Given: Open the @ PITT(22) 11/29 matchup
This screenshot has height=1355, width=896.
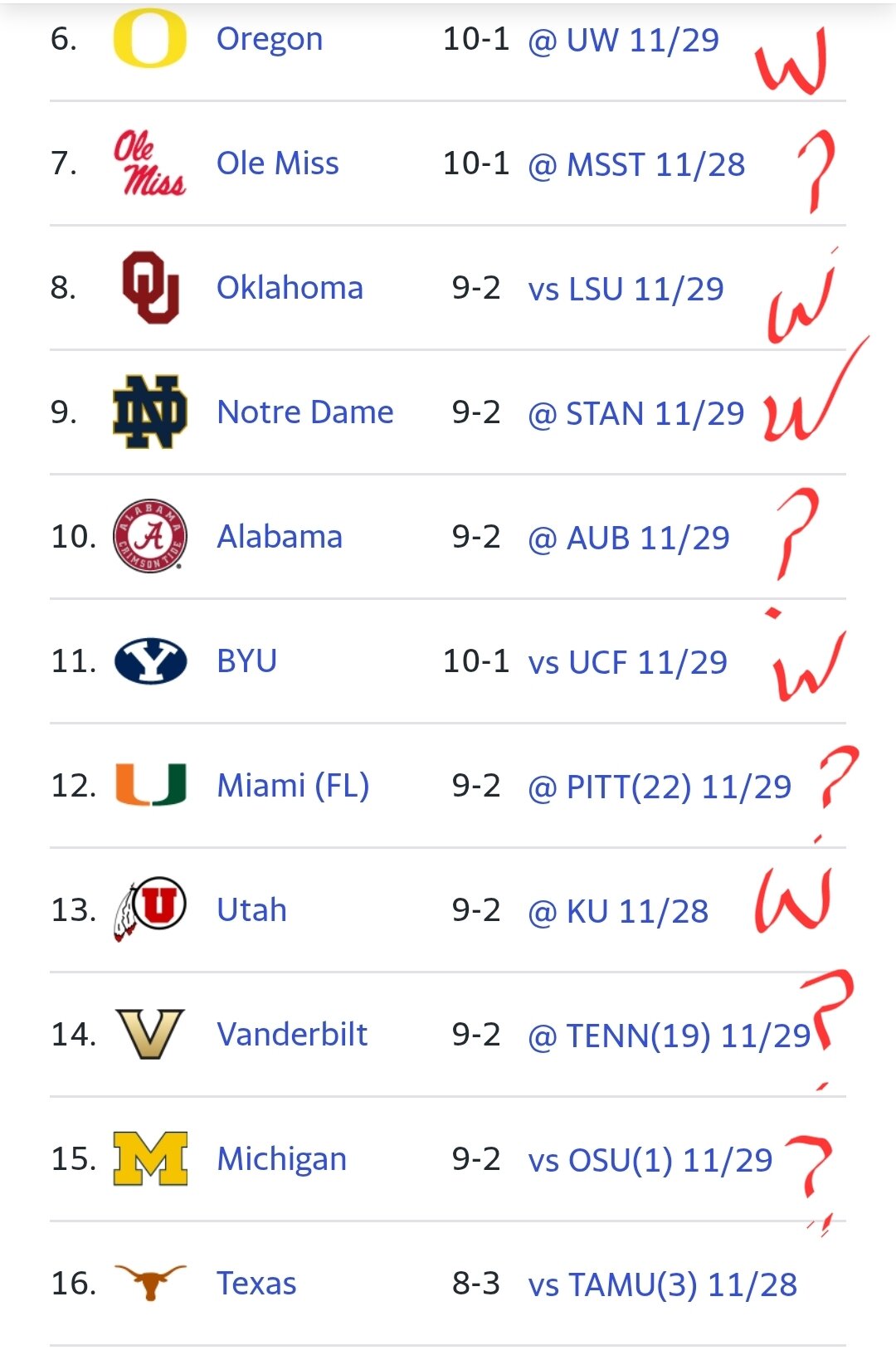Looking at the screenshot, I should coord(660,787).
